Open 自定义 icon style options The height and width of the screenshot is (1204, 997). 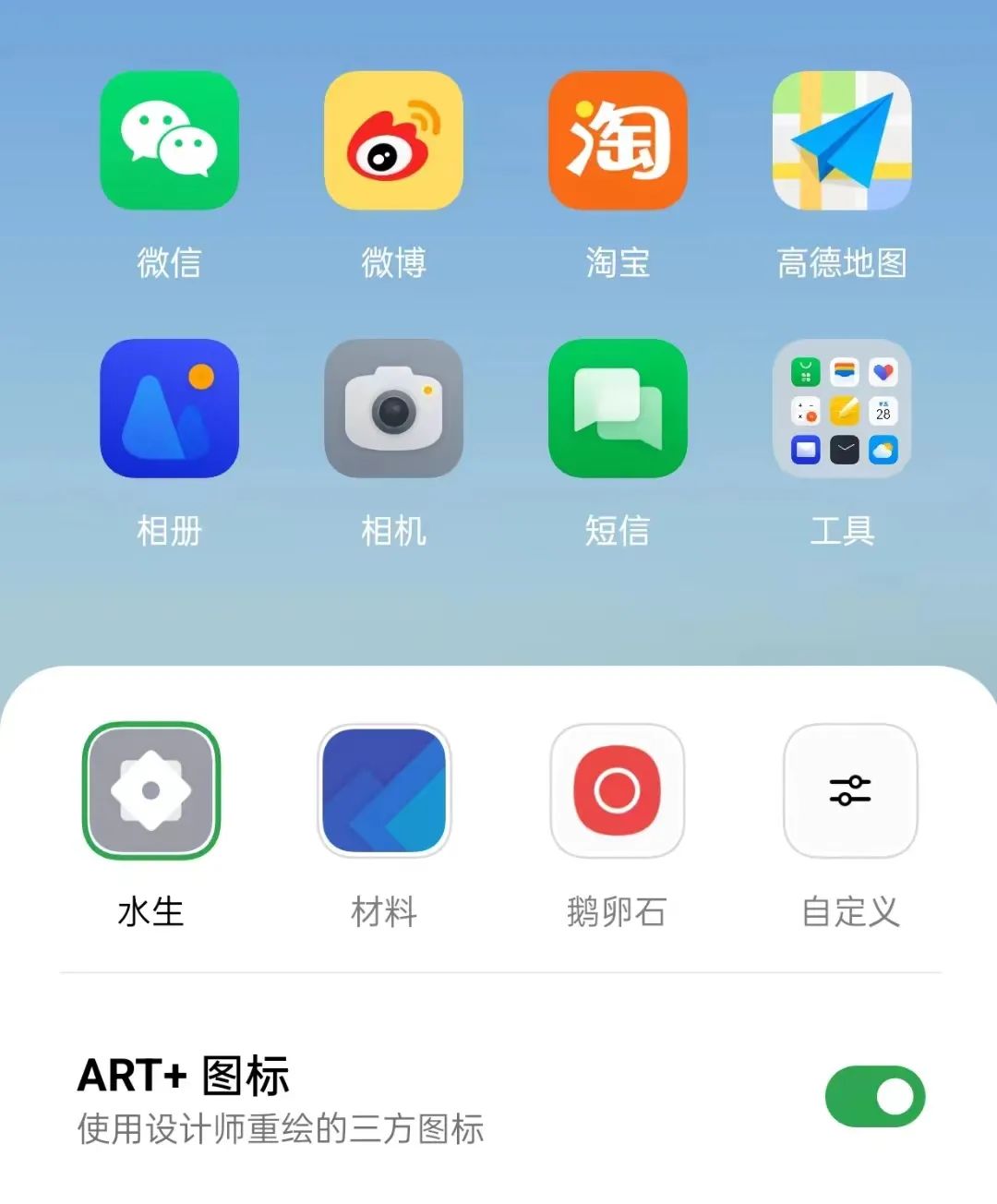(850, 790)
